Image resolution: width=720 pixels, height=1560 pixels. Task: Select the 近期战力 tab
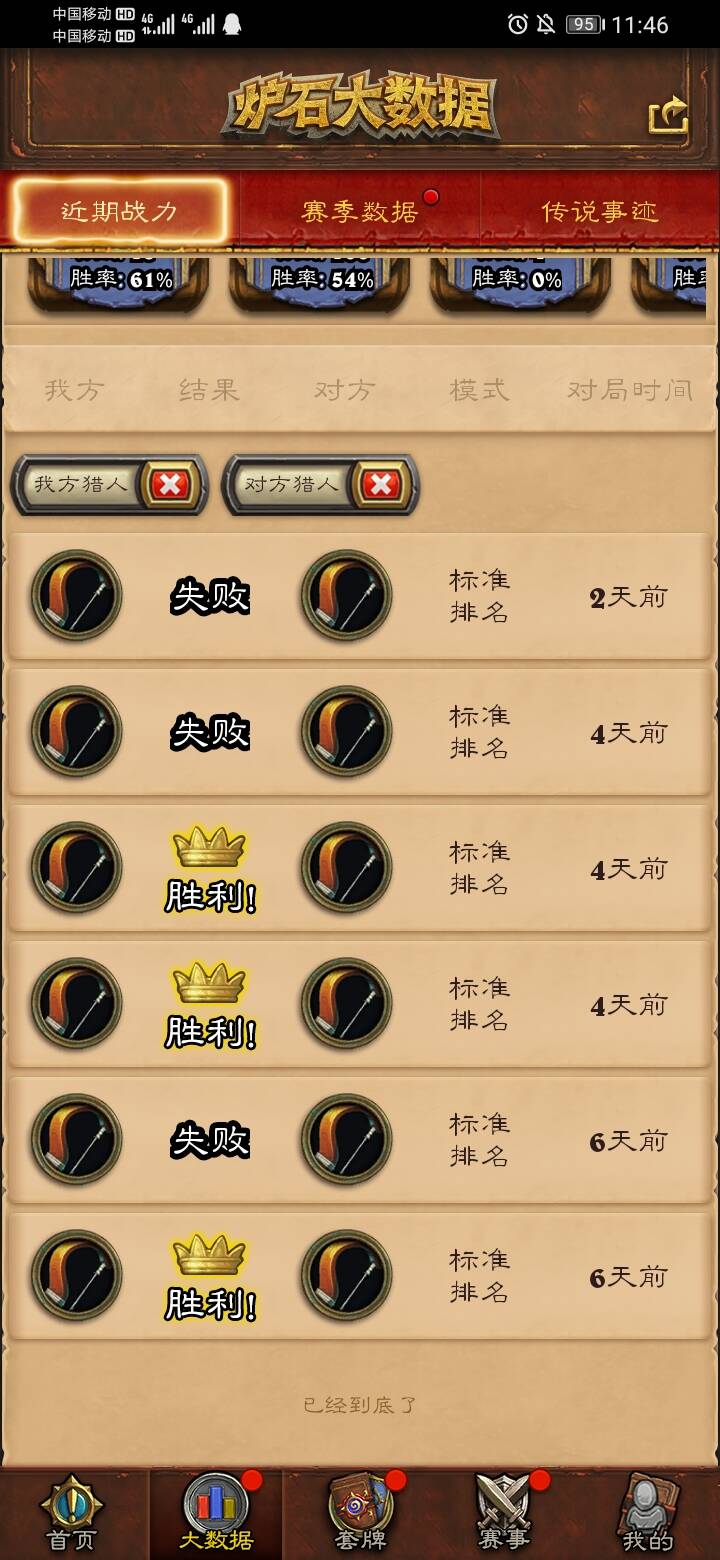tap(120, 211)
